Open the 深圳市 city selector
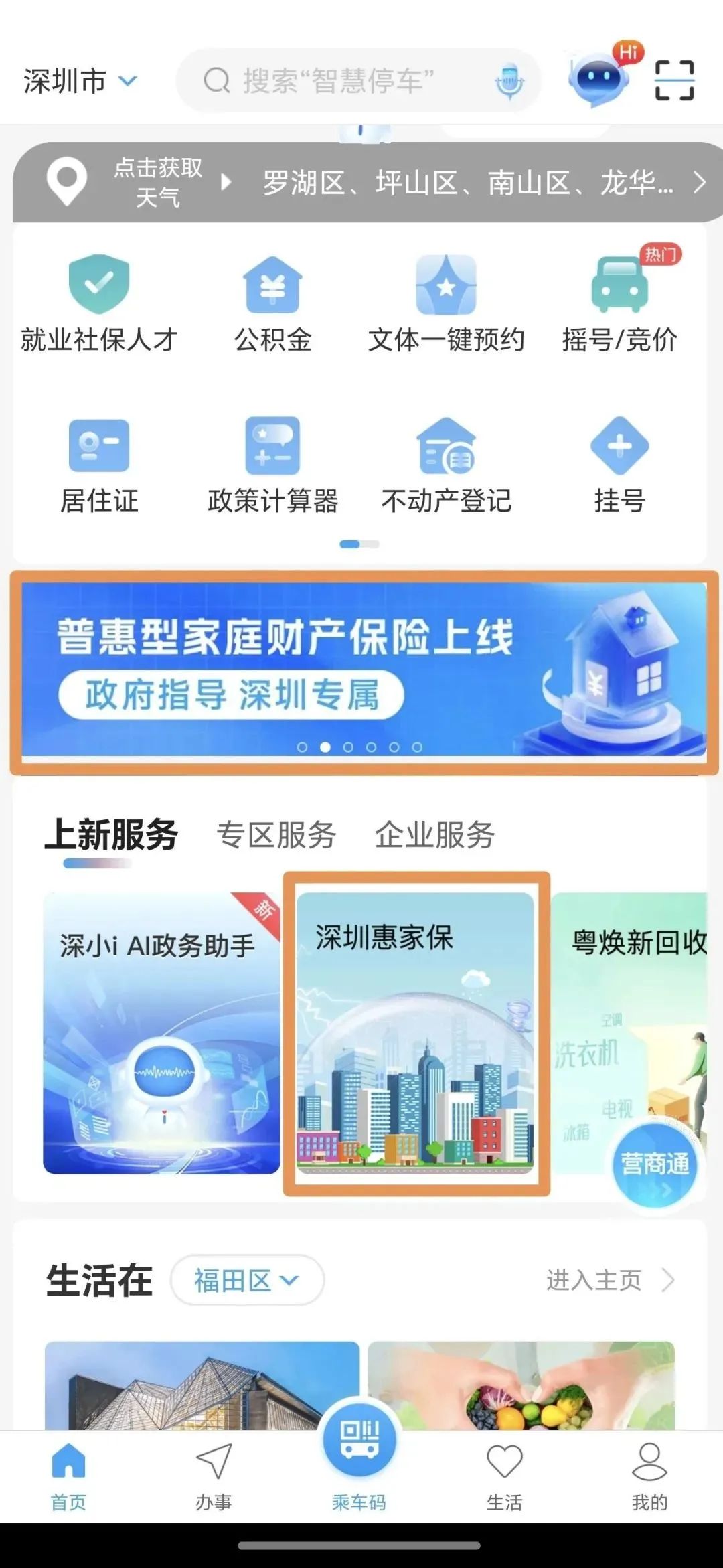Image resolution: width=723 pixels, height=1568 pixels. pyautogui.click(x=80, y=81)
